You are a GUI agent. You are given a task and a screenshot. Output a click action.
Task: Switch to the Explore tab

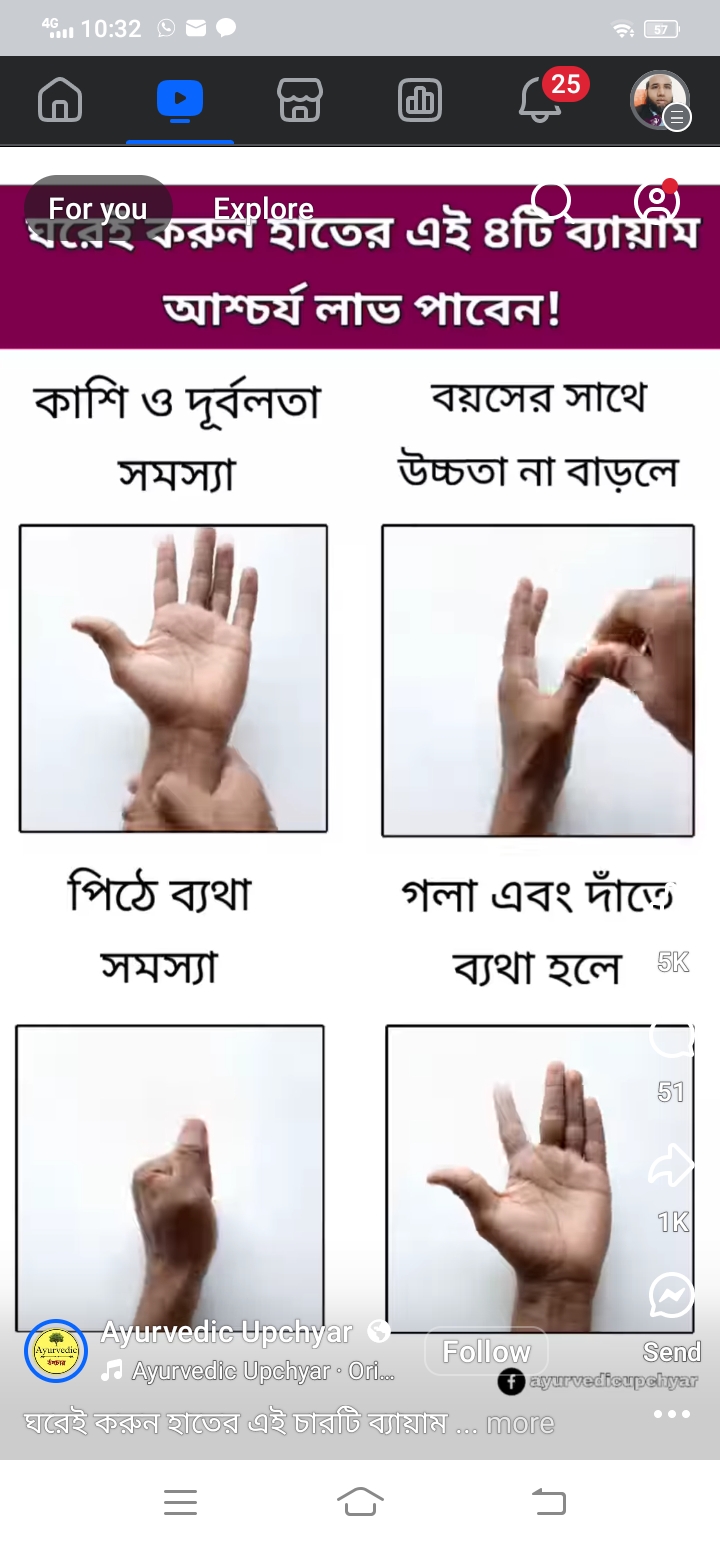pos(263,208)
